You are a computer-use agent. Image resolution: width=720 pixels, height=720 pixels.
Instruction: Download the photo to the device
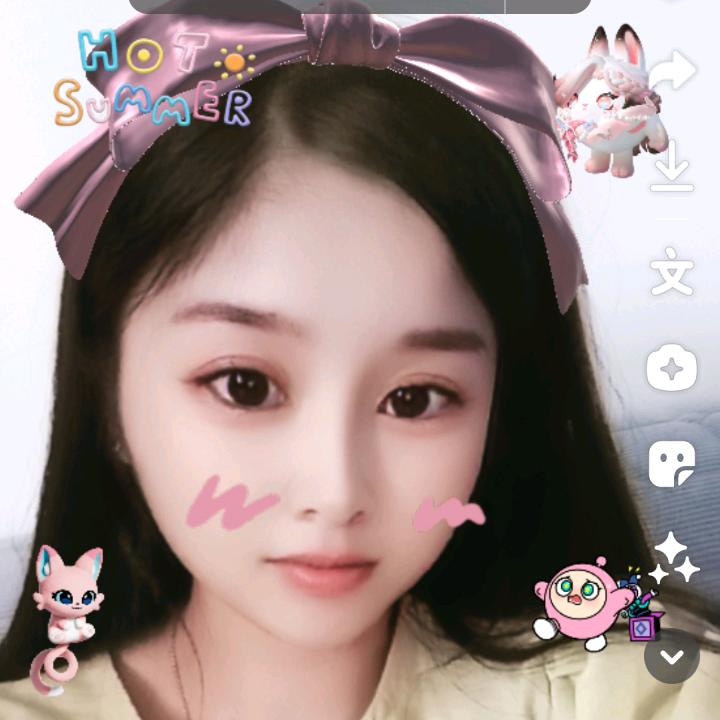672,167
